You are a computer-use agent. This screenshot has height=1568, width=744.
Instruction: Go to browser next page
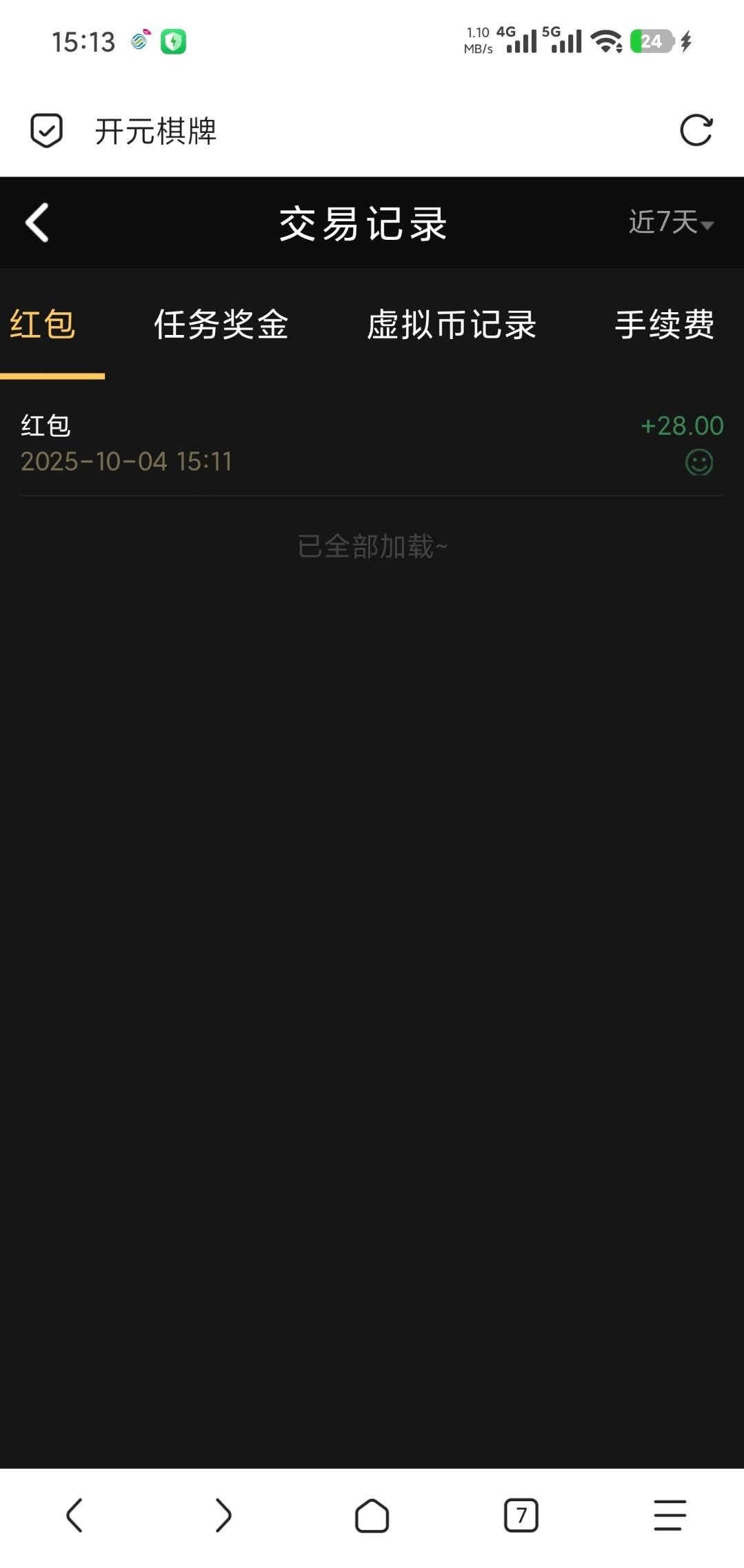click(223, 1516)
